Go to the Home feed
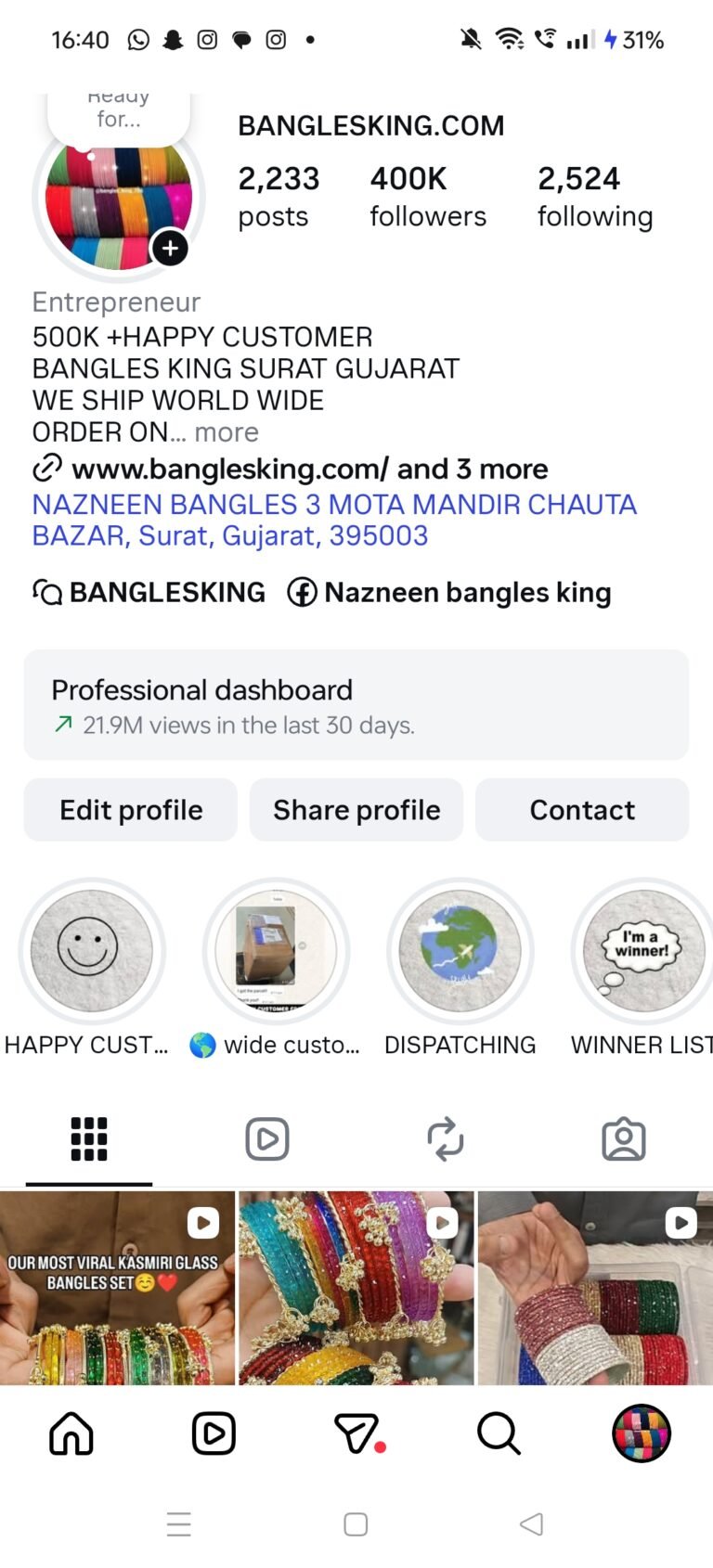This screenshot has height=1568, width=713. point(71,1434)
